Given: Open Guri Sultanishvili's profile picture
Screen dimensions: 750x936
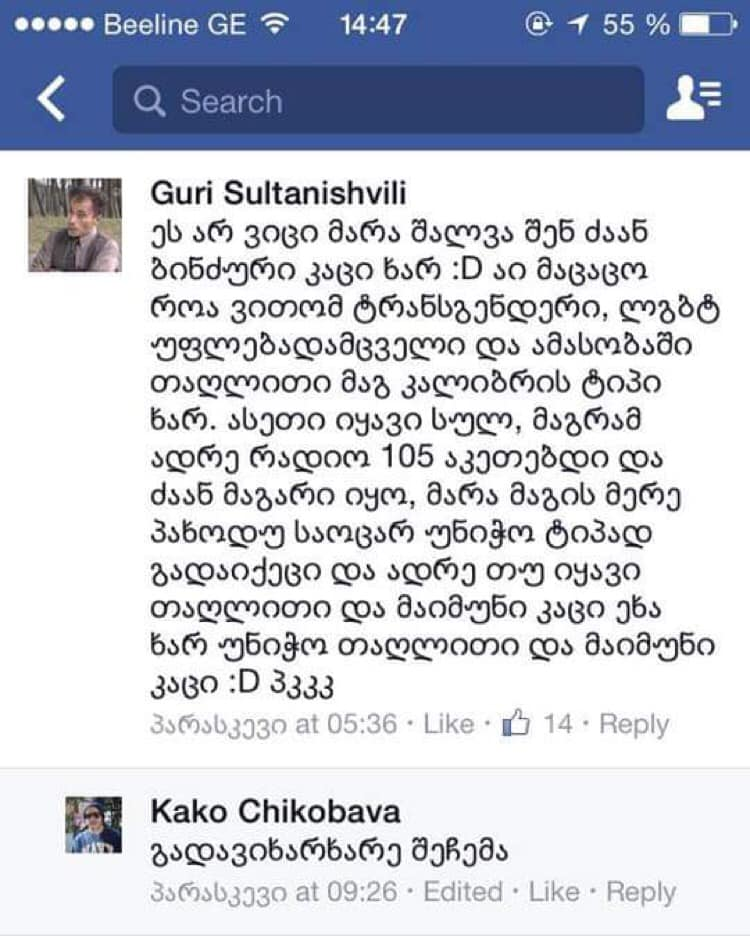Looking at the screenshot, I should [x=74, y=226].
